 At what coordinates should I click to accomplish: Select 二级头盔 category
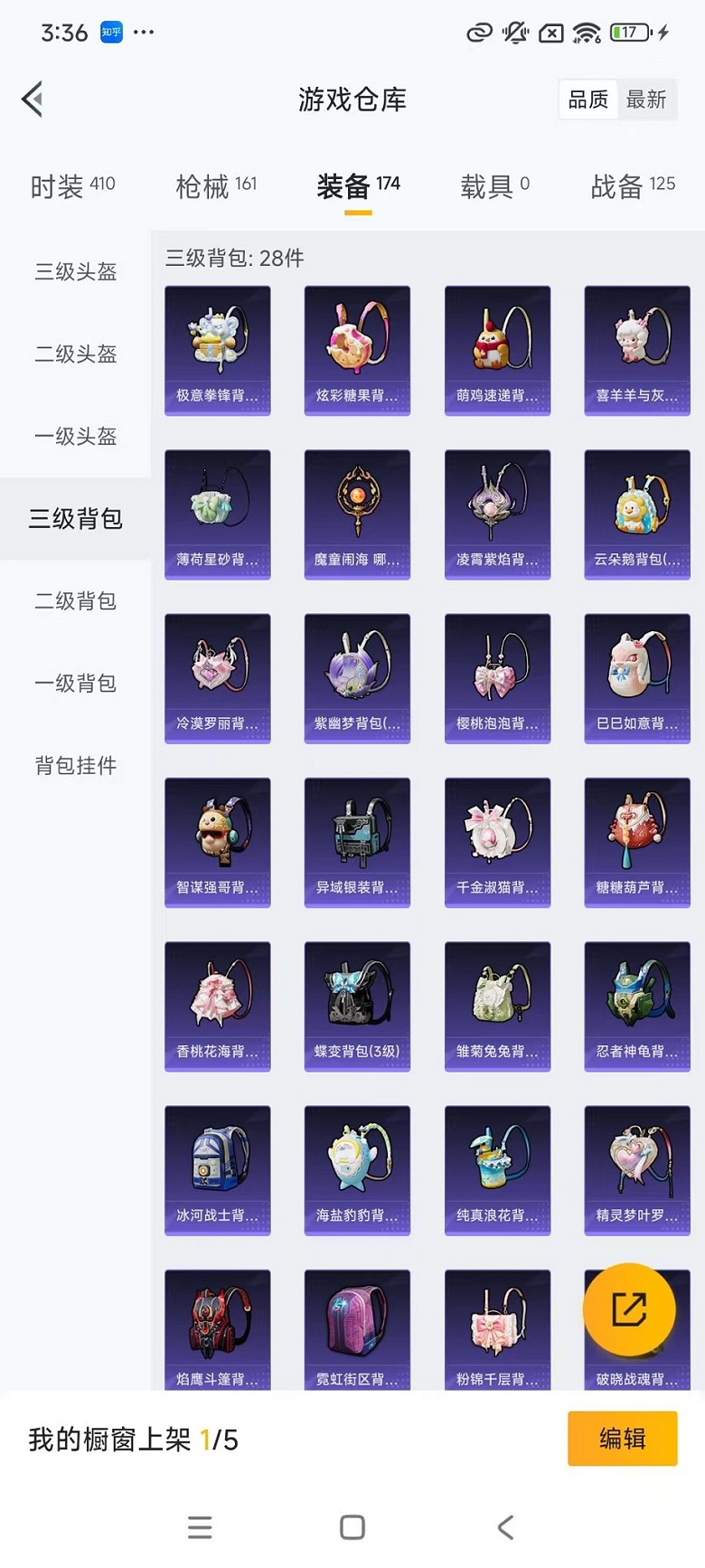(x=76, y=354)
